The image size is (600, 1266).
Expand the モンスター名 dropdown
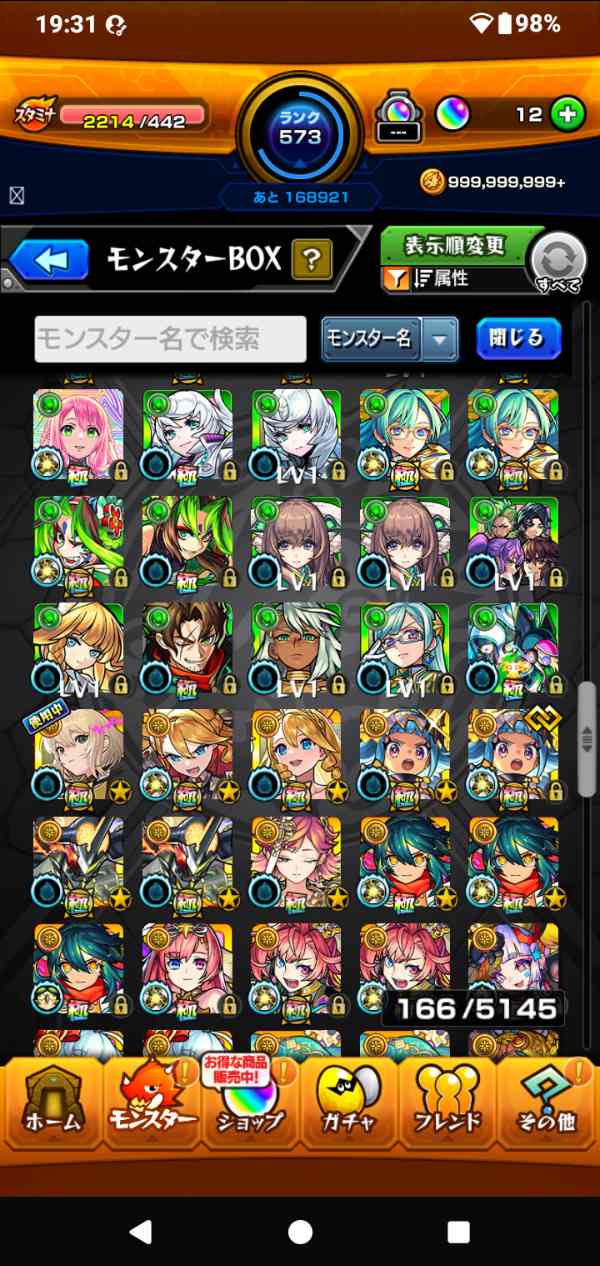click(440, 339)
